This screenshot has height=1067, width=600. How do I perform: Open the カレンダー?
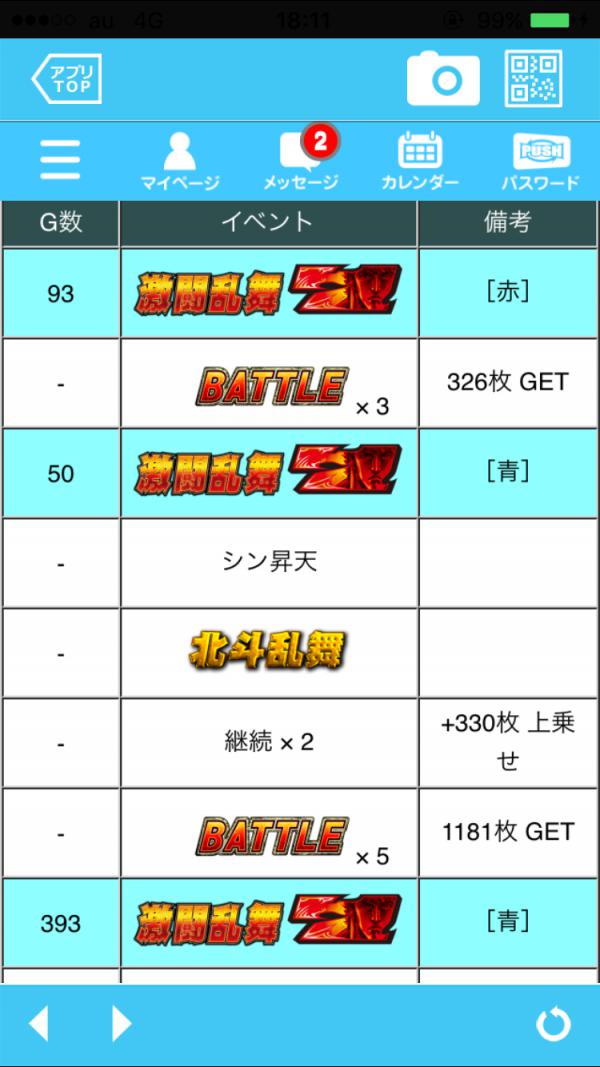(x=420, y=162)
